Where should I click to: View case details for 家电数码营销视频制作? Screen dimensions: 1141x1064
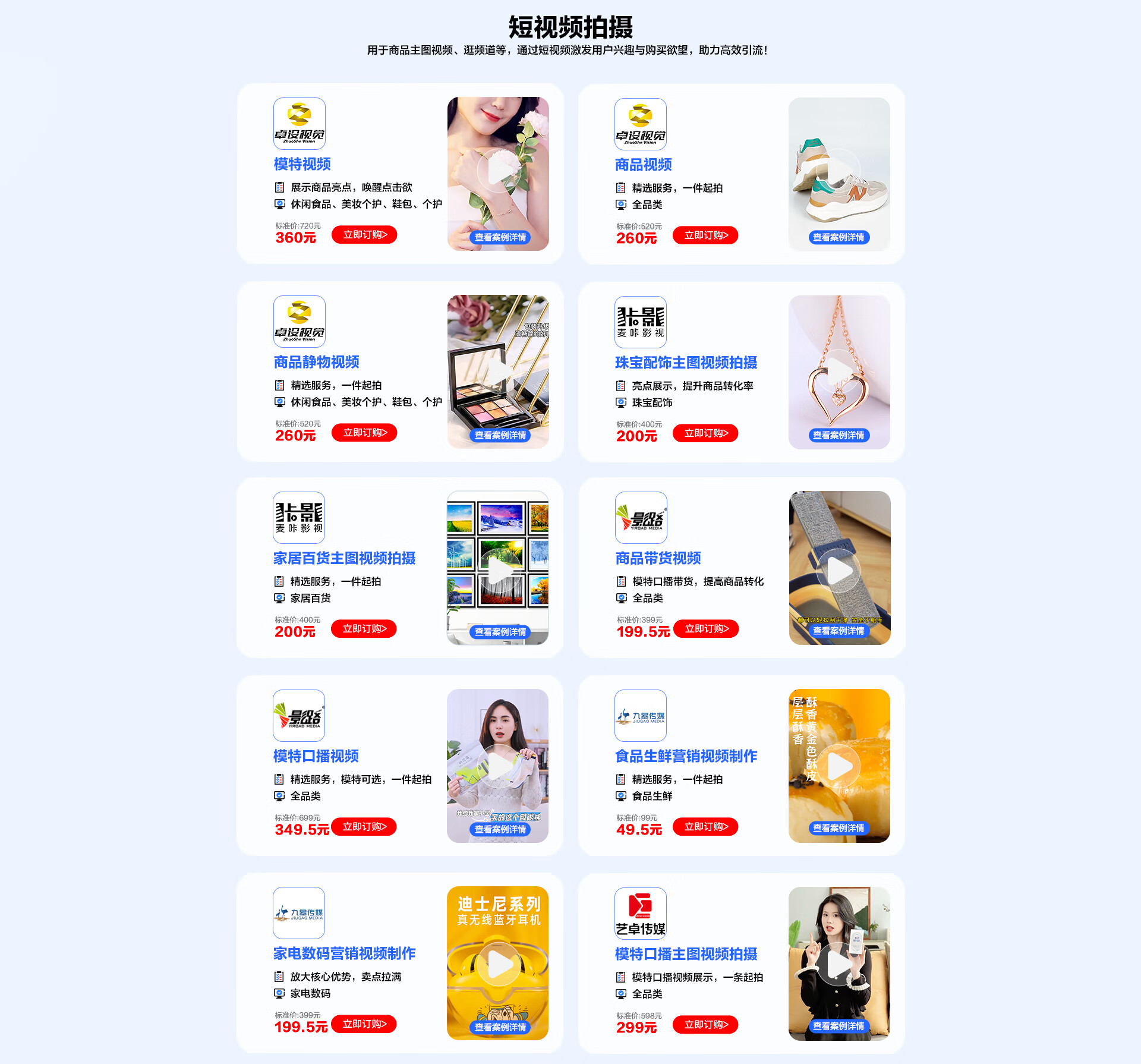click(500, 1027)
